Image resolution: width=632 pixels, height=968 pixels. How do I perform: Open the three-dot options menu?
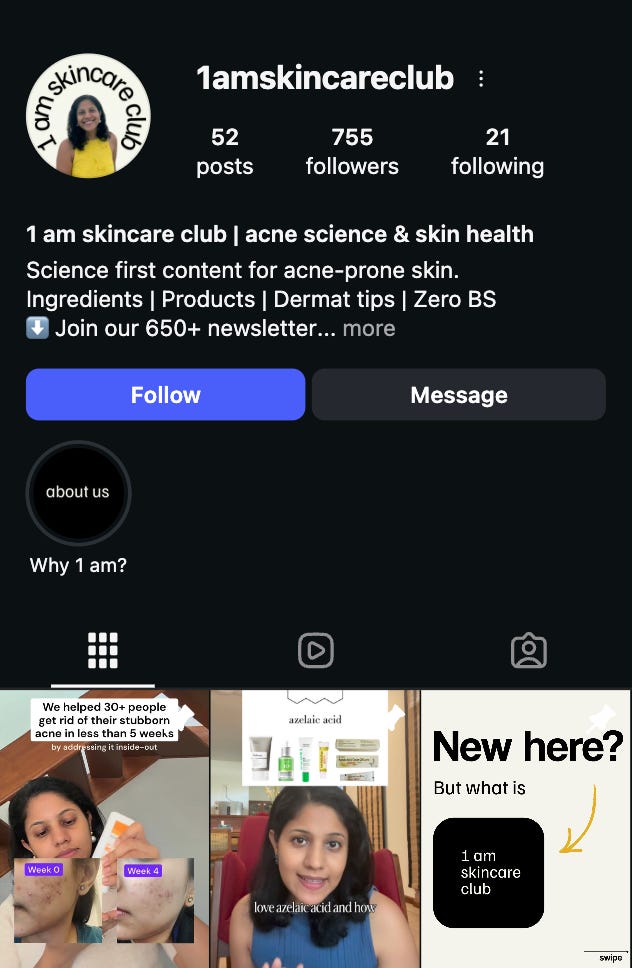click(481, 79)
